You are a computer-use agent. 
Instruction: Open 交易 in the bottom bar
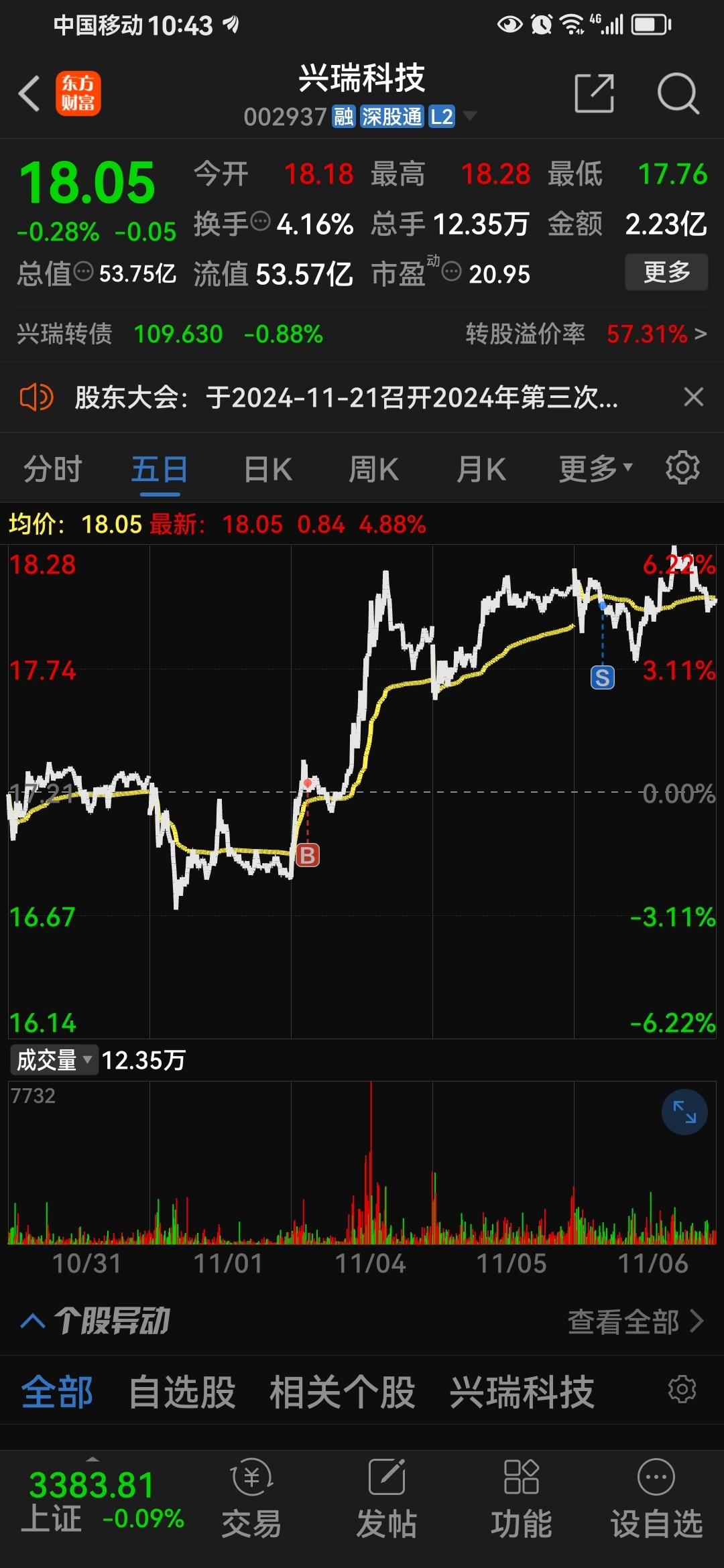(251, 1500)
